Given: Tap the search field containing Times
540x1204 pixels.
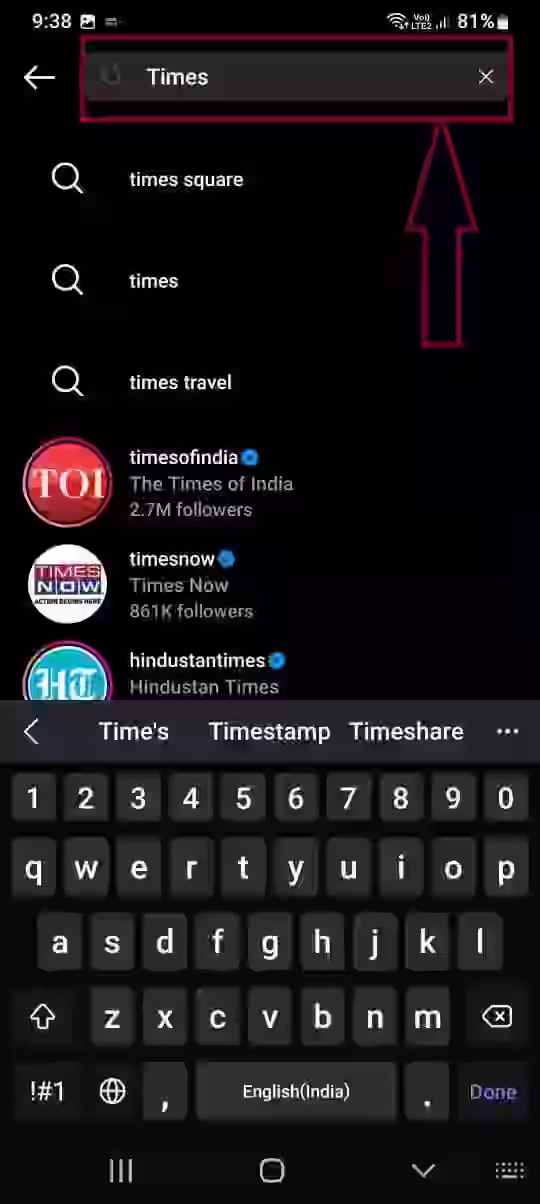Looking at the screenshot, I should (296, 77).
